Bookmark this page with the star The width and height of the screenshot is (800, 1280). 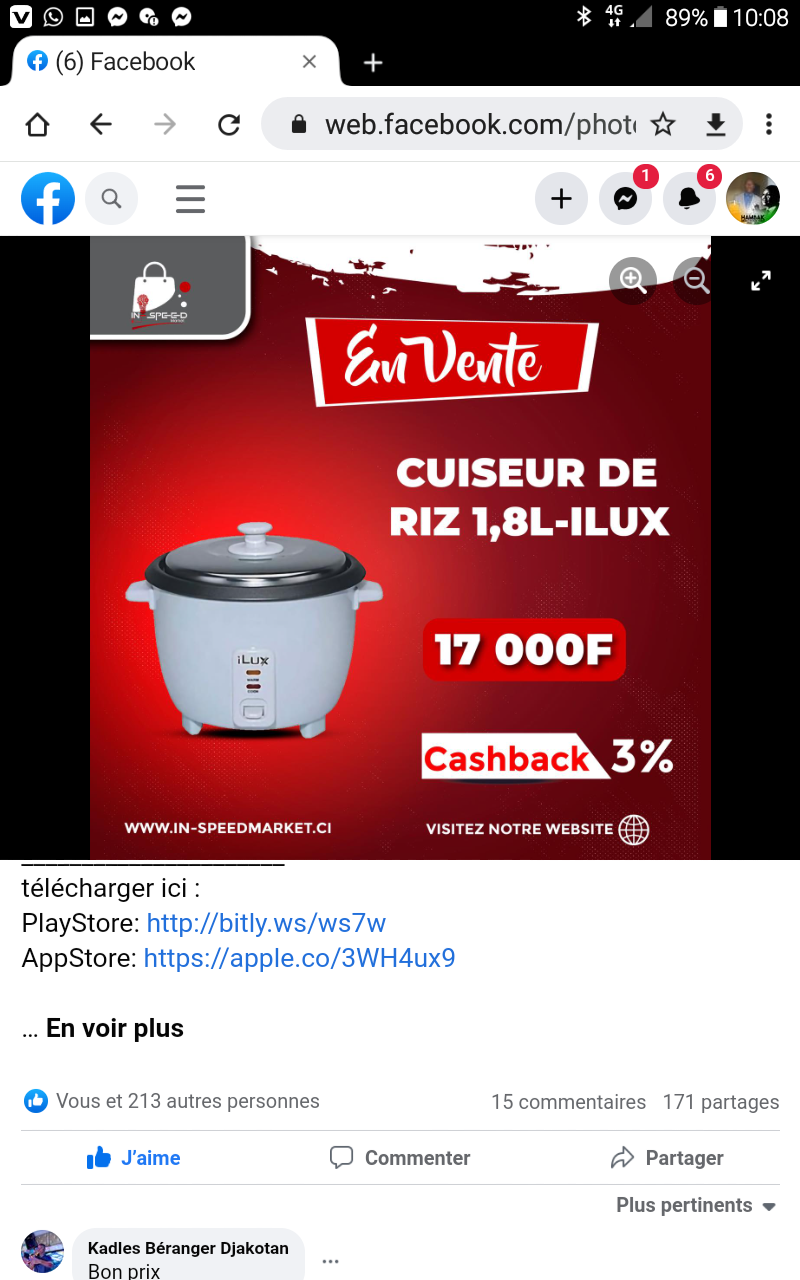point(663,124)
